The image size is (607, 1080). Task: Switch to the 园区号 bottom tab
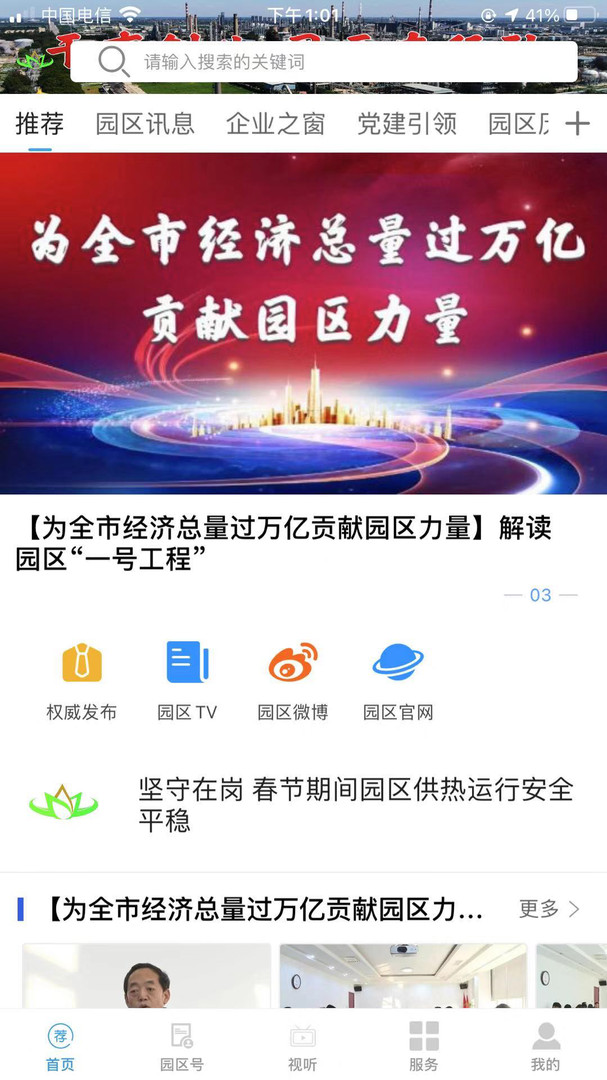182,1046
